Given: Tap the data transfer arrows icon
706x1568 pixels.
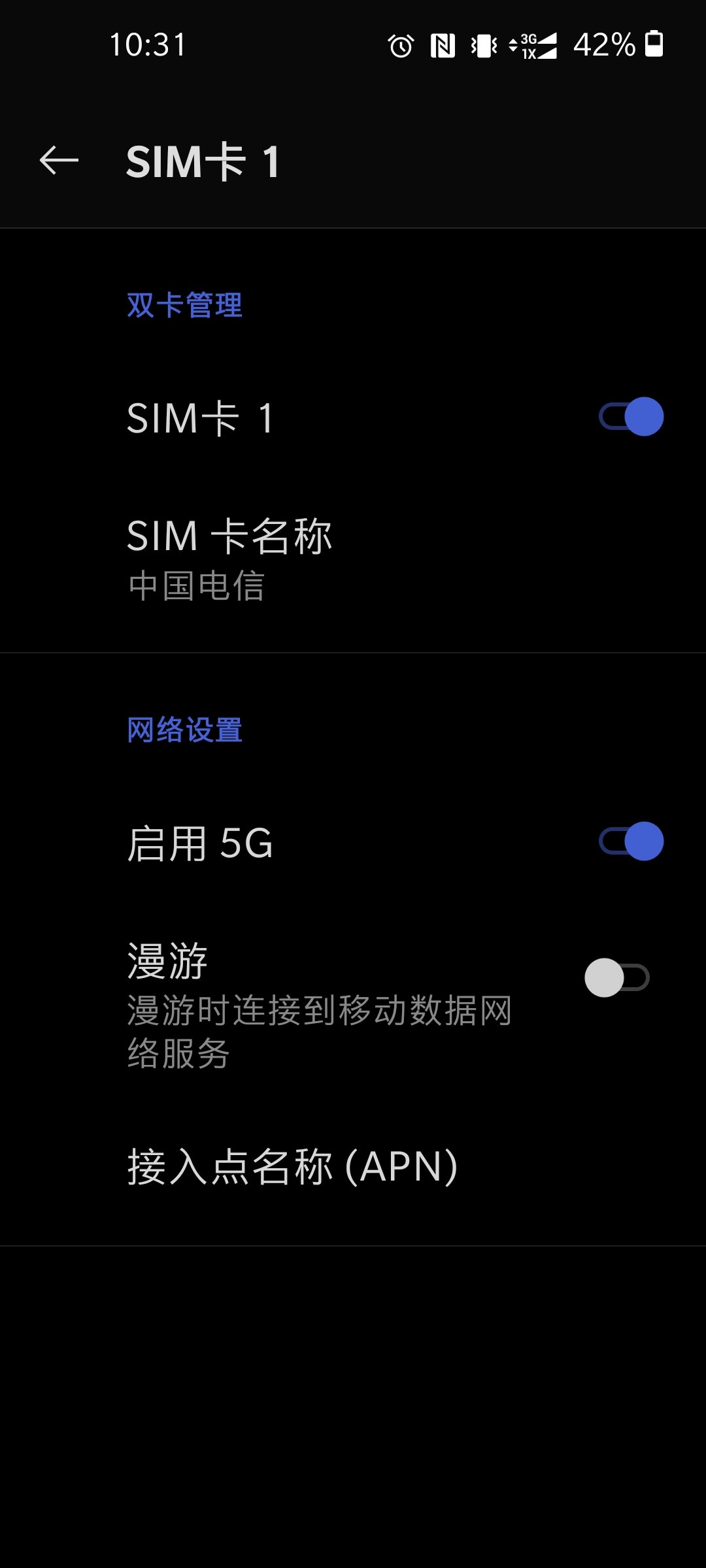Looking at the screenshot, I should pos(514,44).
